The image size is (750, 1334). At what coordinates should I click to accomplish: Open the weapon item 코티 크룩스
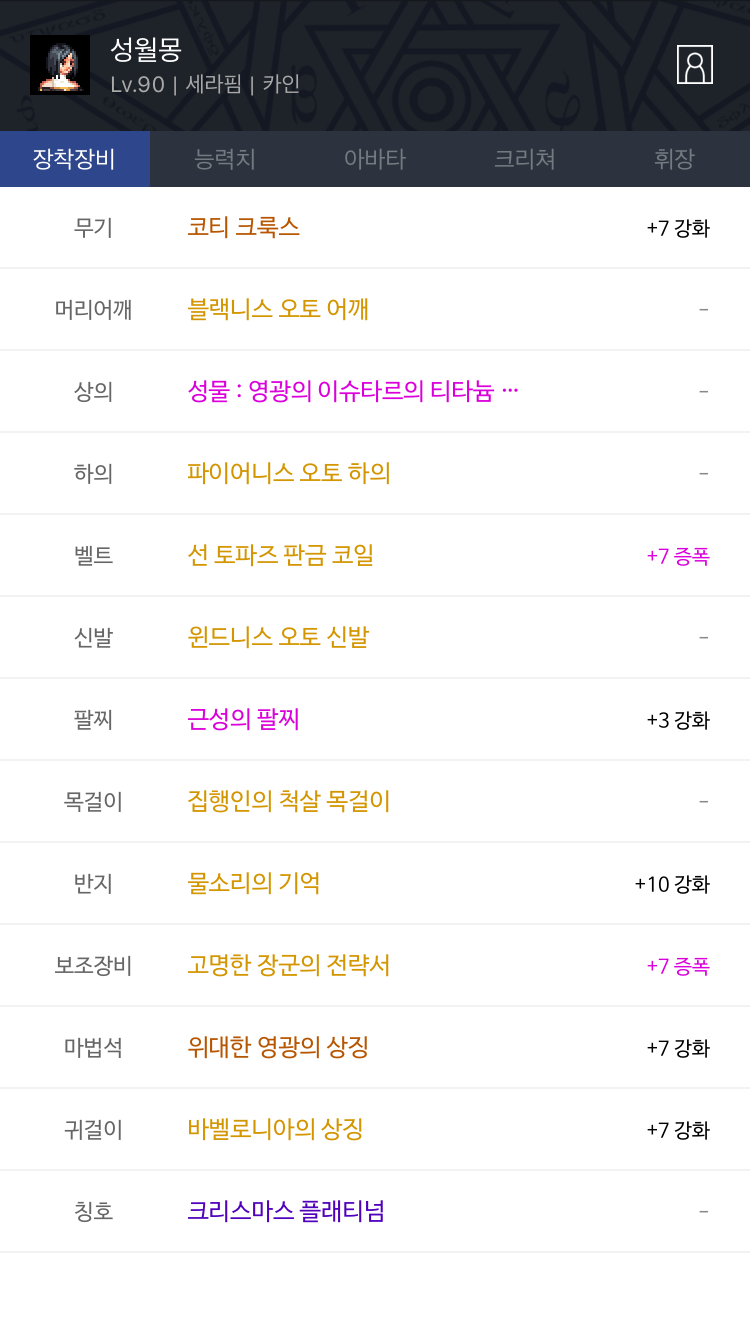(244, 227)
